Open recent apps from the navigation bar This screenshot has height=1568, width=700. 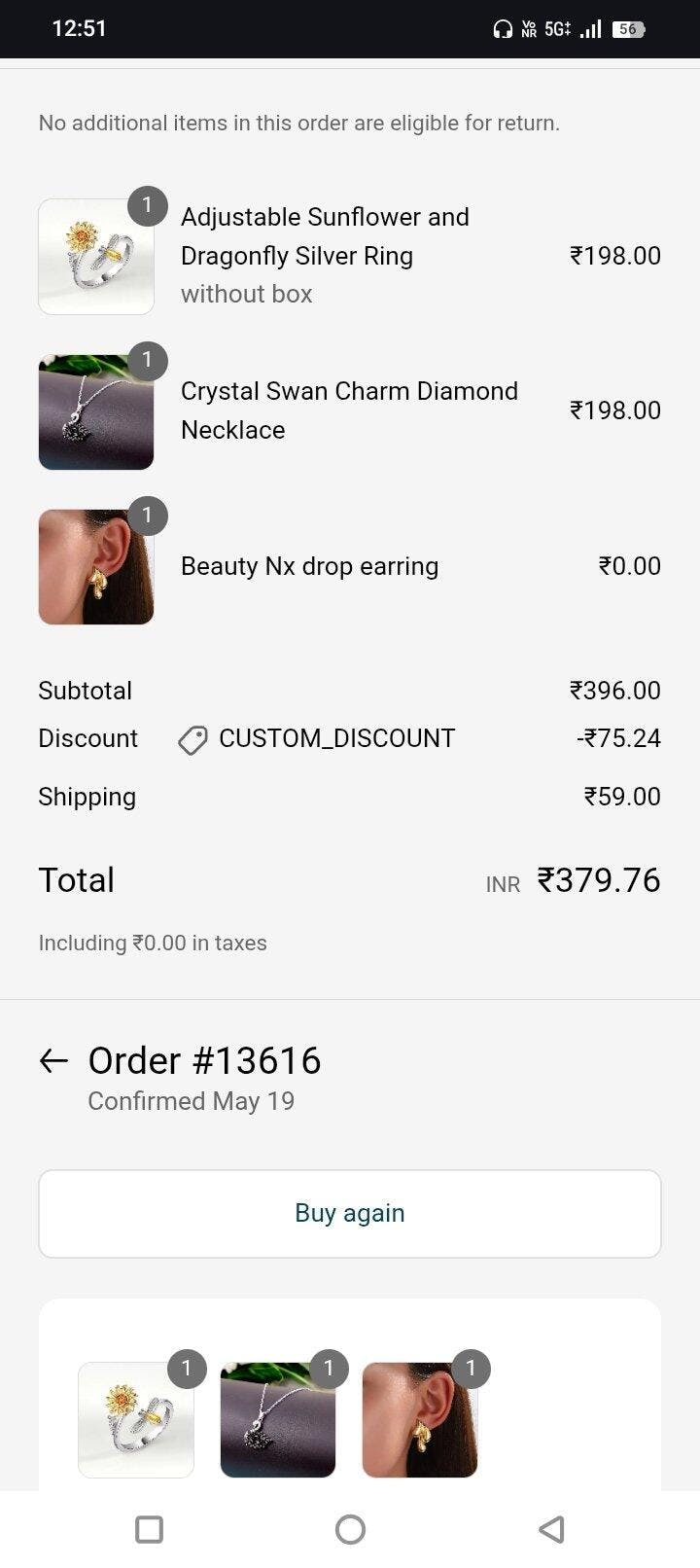149,1529
